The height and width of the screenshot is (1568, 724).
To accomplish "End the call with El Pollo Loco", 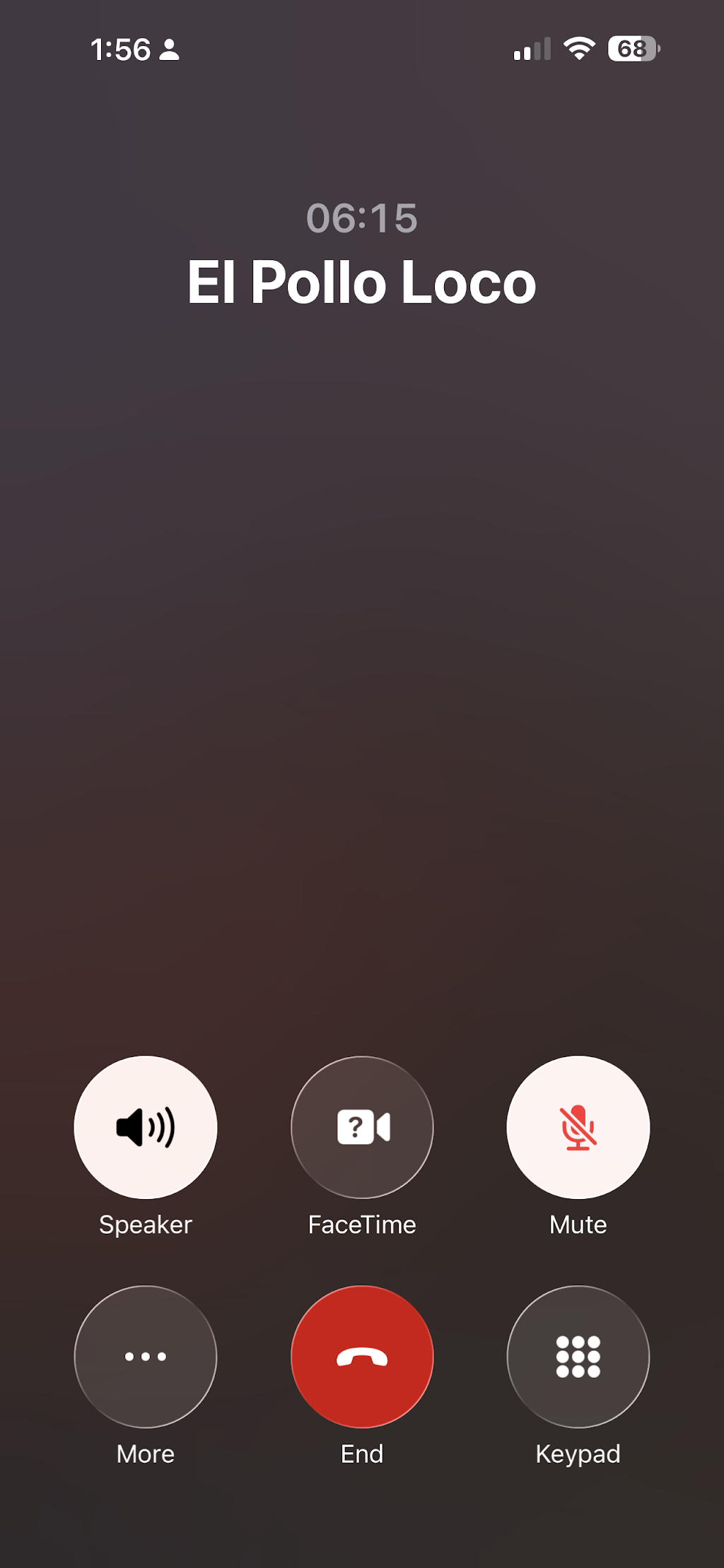I will coord(362,1356).
